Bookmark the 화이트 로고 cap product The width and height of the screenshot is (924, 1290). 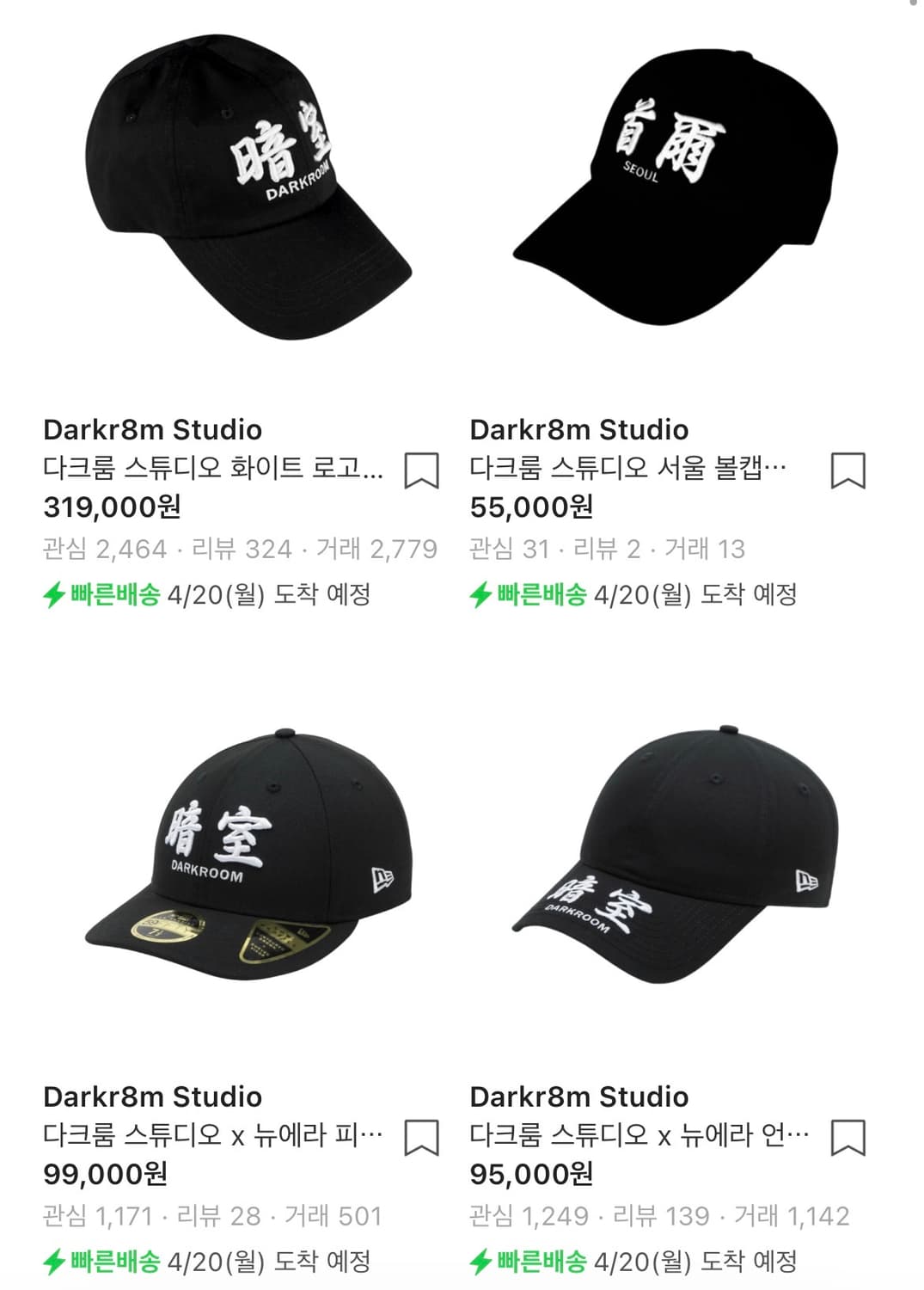422,471
